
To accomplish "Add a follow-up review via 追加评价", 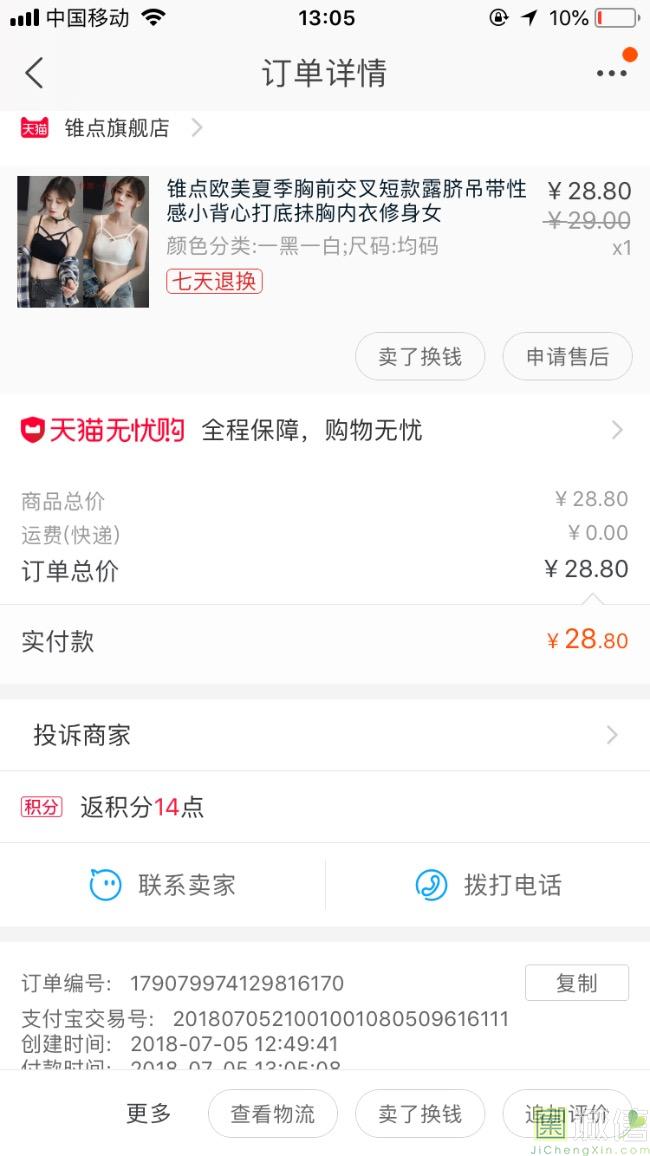I will point(567,1113).
